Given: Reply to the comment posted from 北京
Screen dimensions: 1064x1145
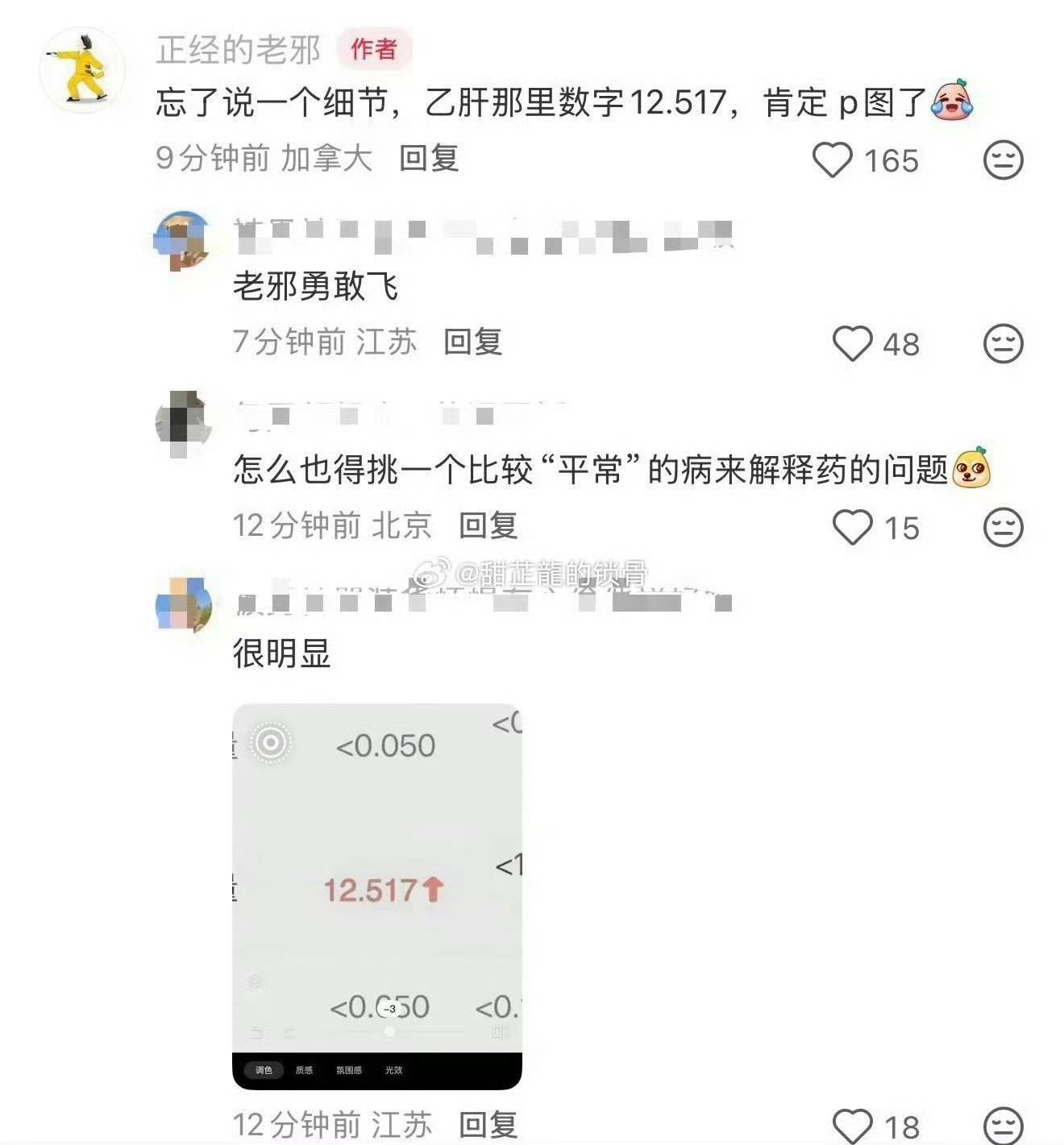Looking at the screenshot, I should [488, 525].
